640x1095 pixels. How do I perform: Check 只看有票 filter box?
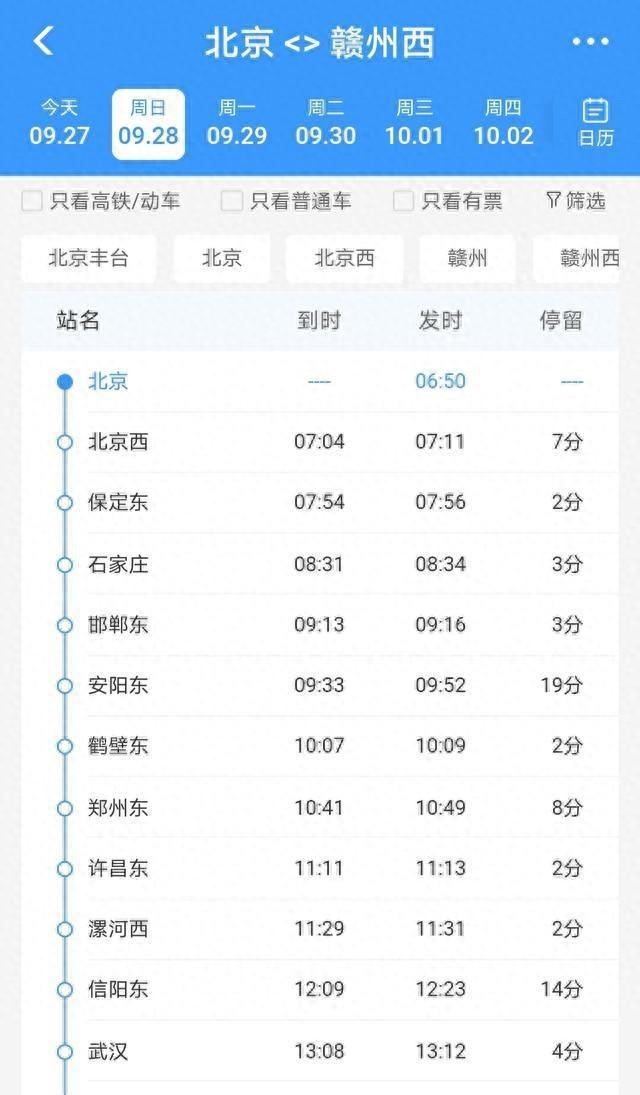(x=404, y=201)
